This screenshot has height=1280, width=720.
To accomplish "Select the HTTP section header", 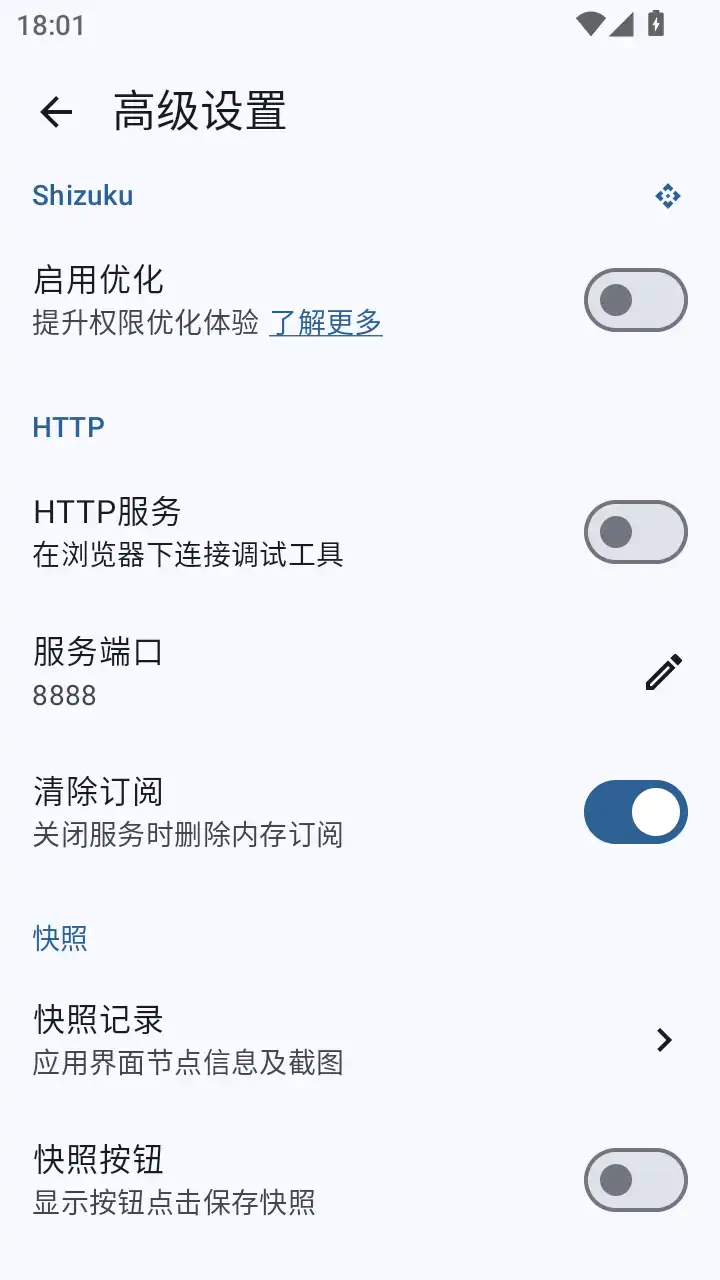I will [x=68, y=427].
